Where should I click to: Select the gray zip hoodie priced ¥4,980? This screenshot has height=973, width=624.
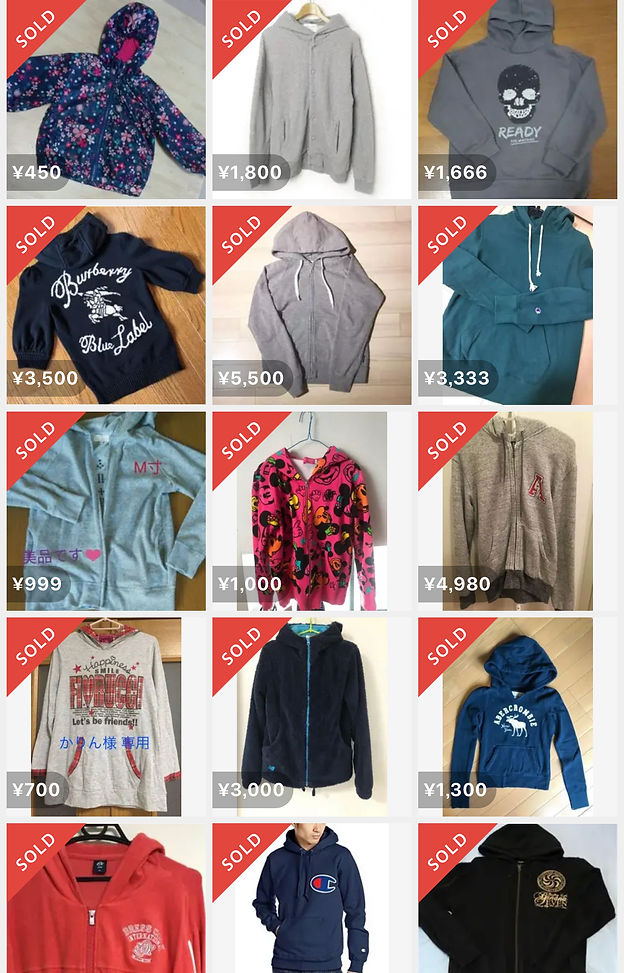pyautogui.click(x=517, y=511)
